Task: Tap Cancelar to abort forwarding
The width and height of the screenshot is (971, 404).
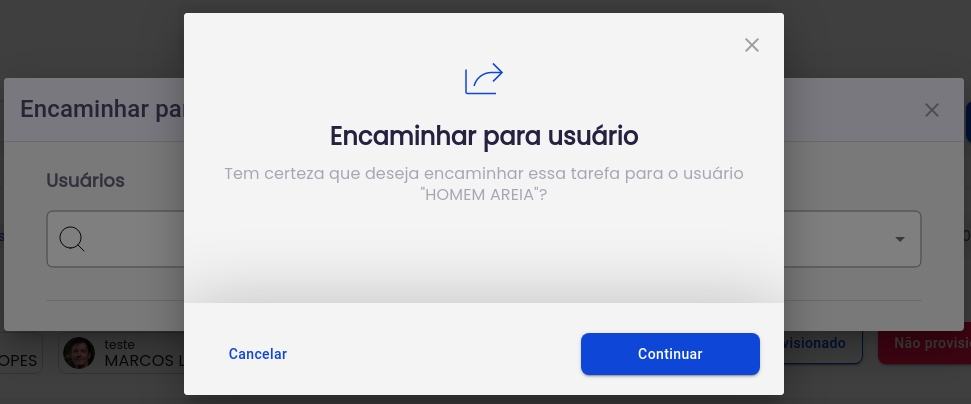Action: (258, 354)
